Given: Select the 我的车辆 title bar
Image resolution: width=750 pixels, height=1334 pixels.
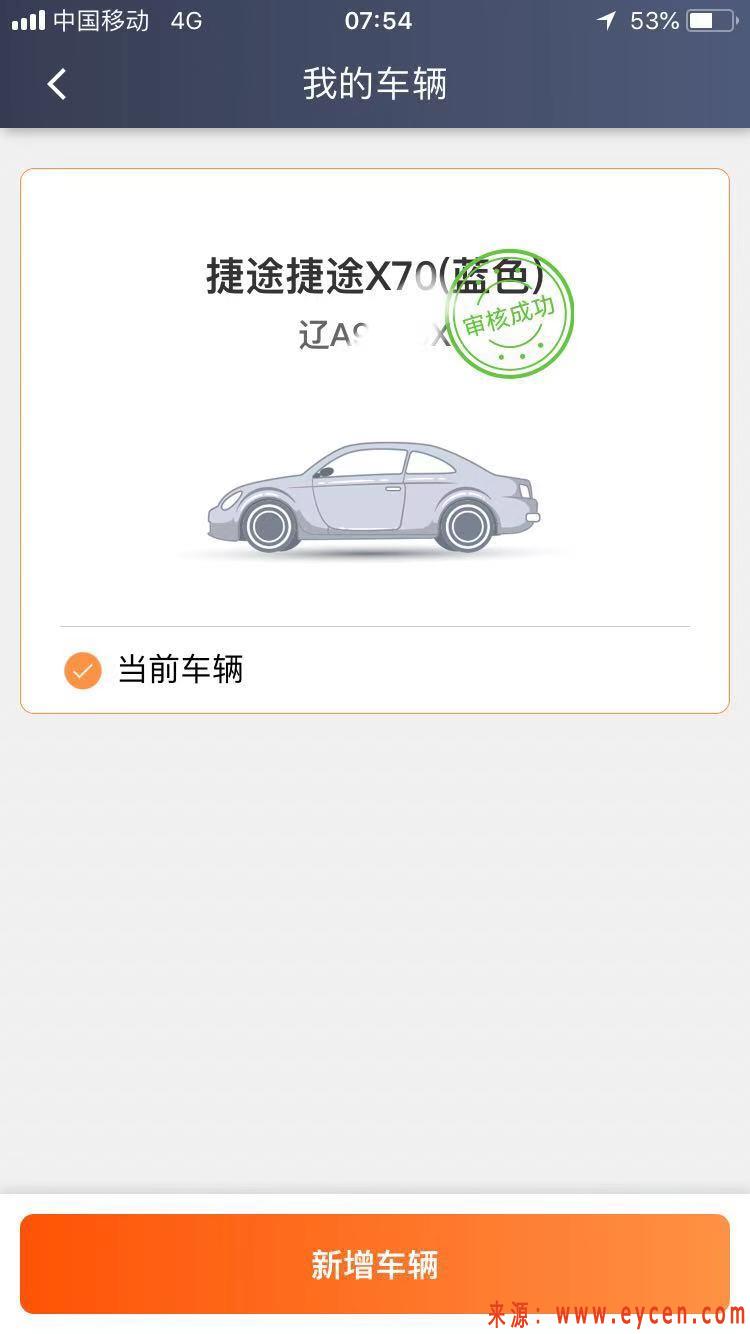Looking at the screenshot, I should (x=374, y=84).
